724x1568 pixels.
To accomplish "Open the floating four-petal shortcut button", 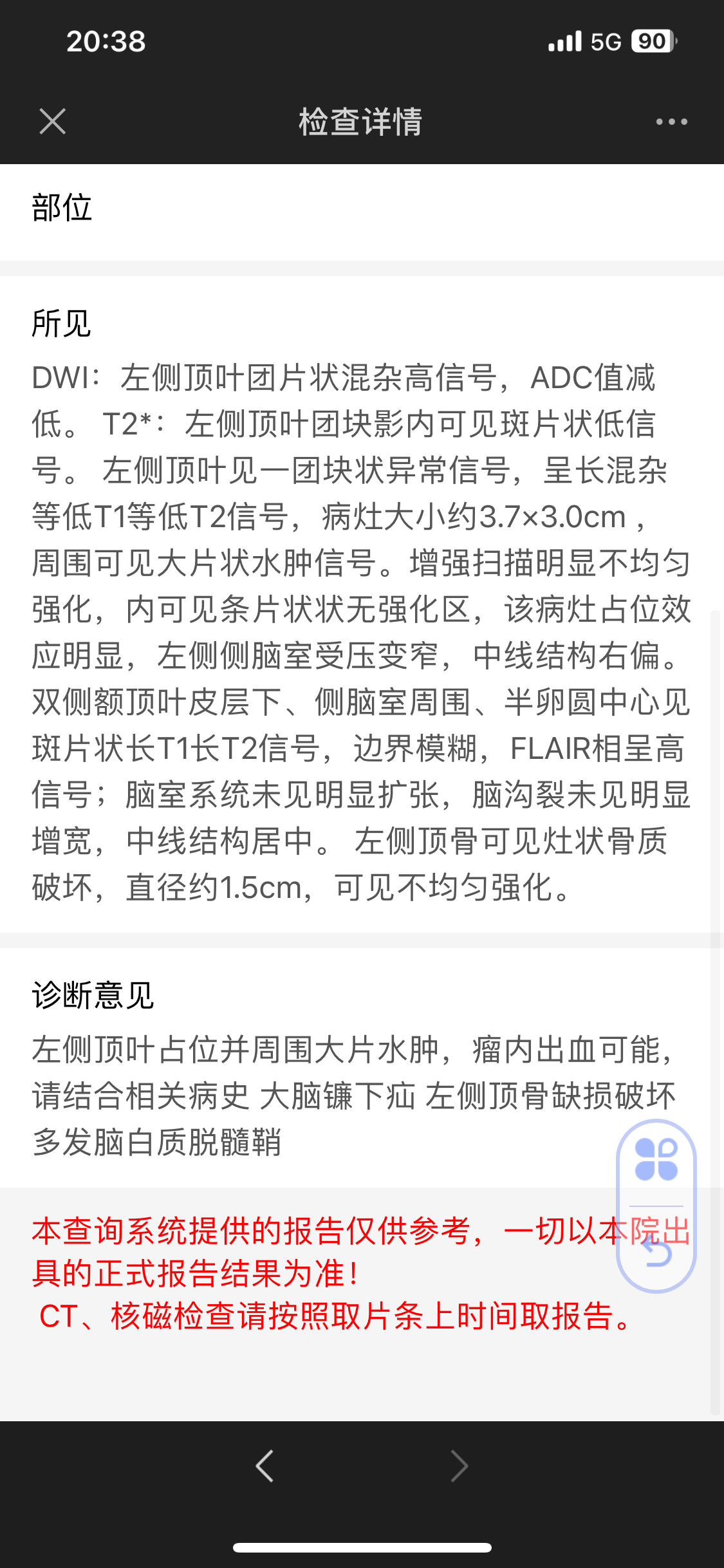I will (x=656, y=1159).
